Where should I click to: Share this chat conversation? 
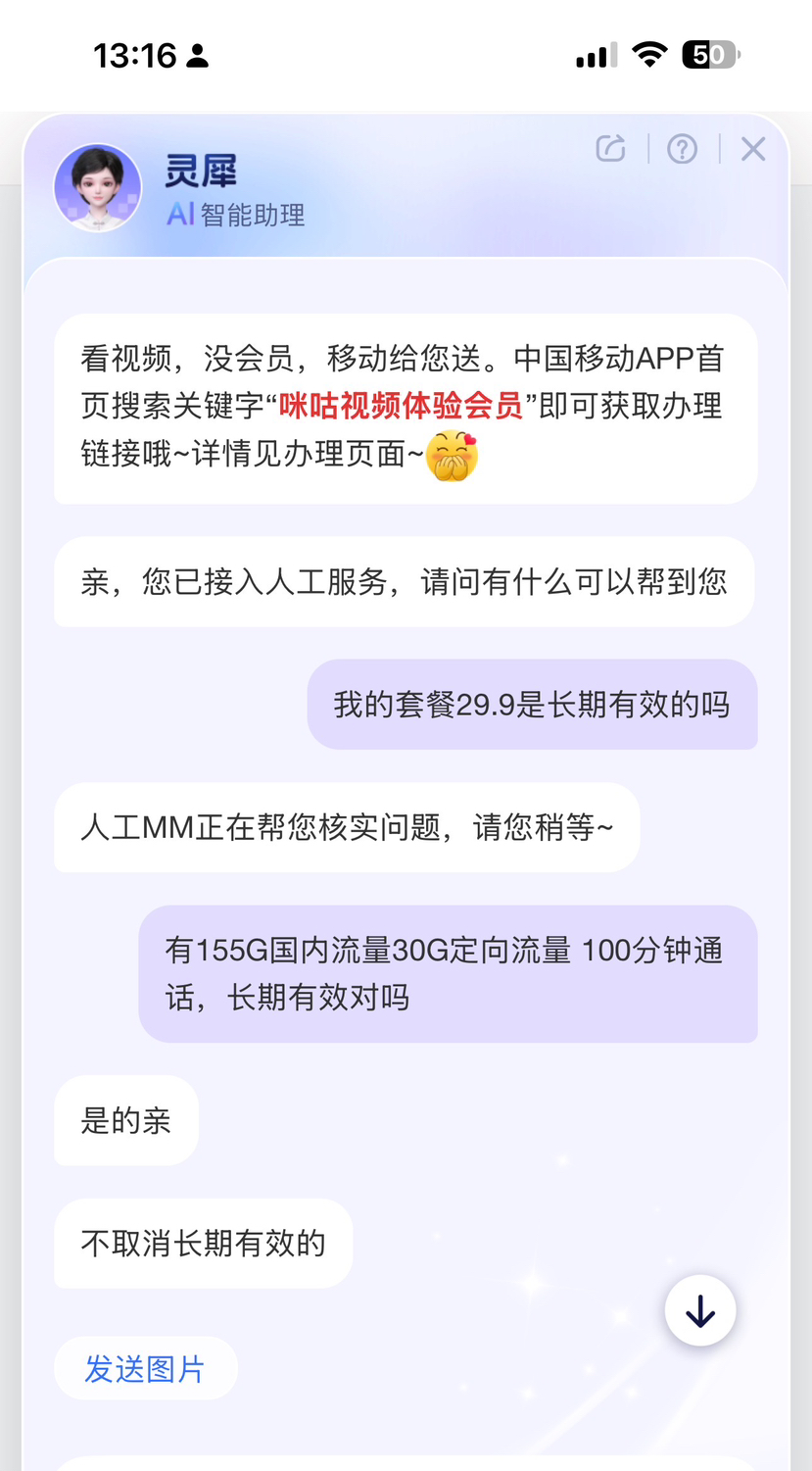point(610,149)
